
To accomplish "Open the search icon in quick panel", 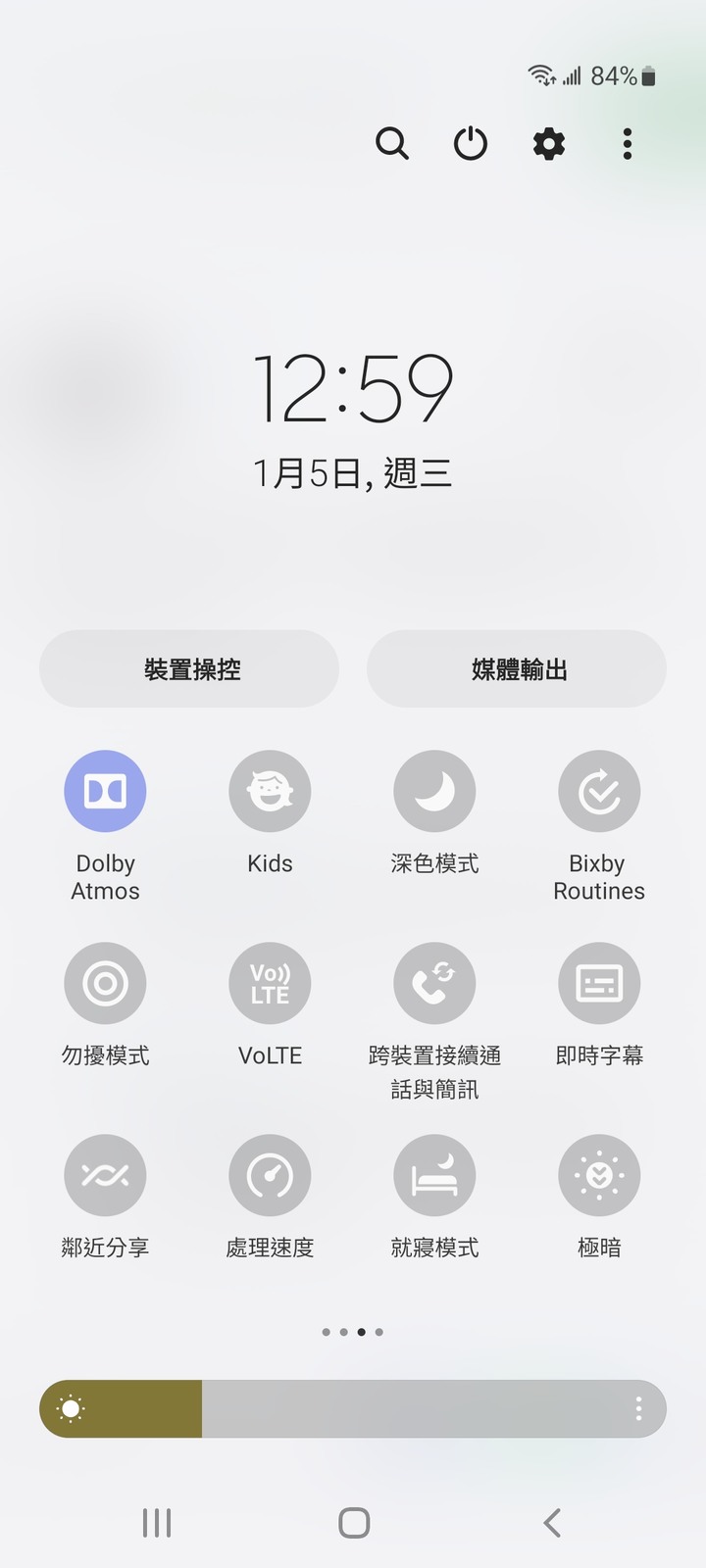I will click(392, 144).
